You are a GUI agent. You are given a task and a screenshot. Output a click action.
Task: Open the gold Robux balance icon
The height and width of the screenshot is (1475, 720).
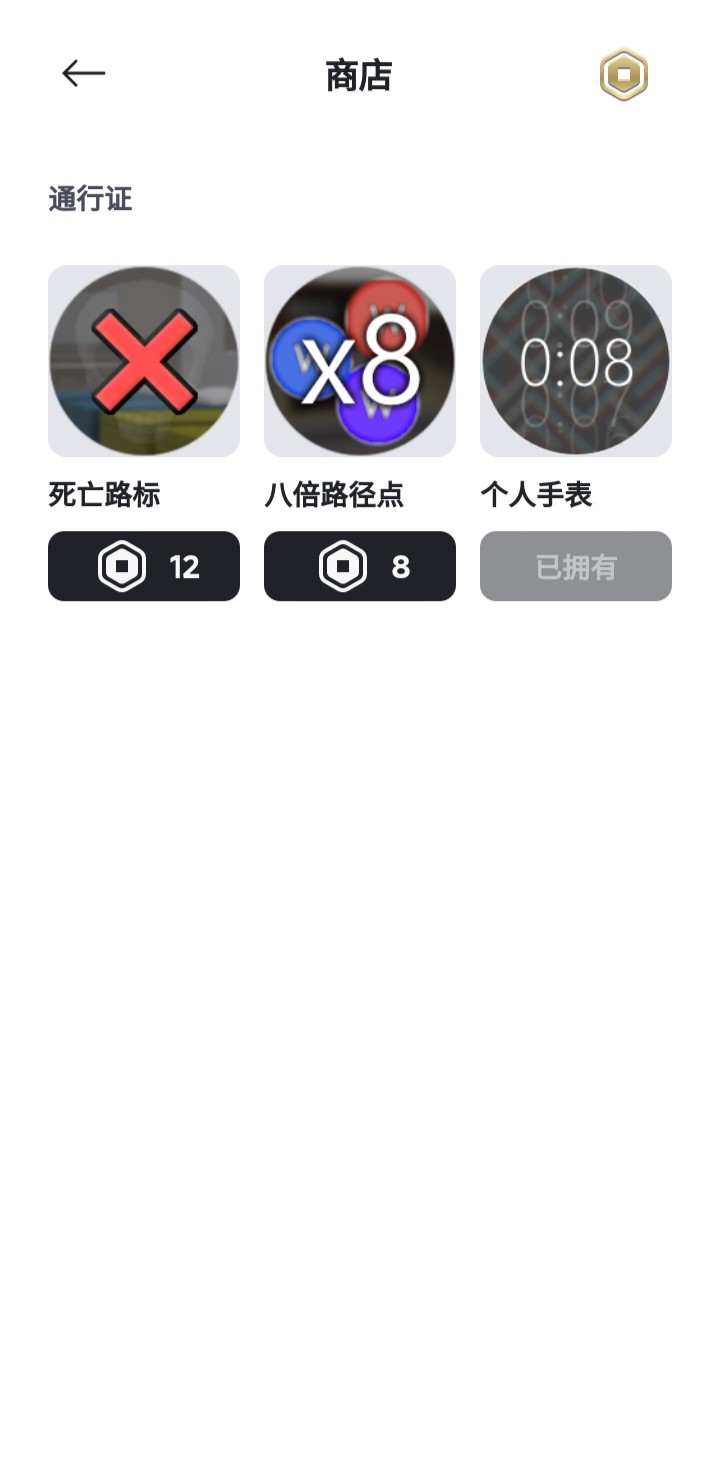[624, 75]
